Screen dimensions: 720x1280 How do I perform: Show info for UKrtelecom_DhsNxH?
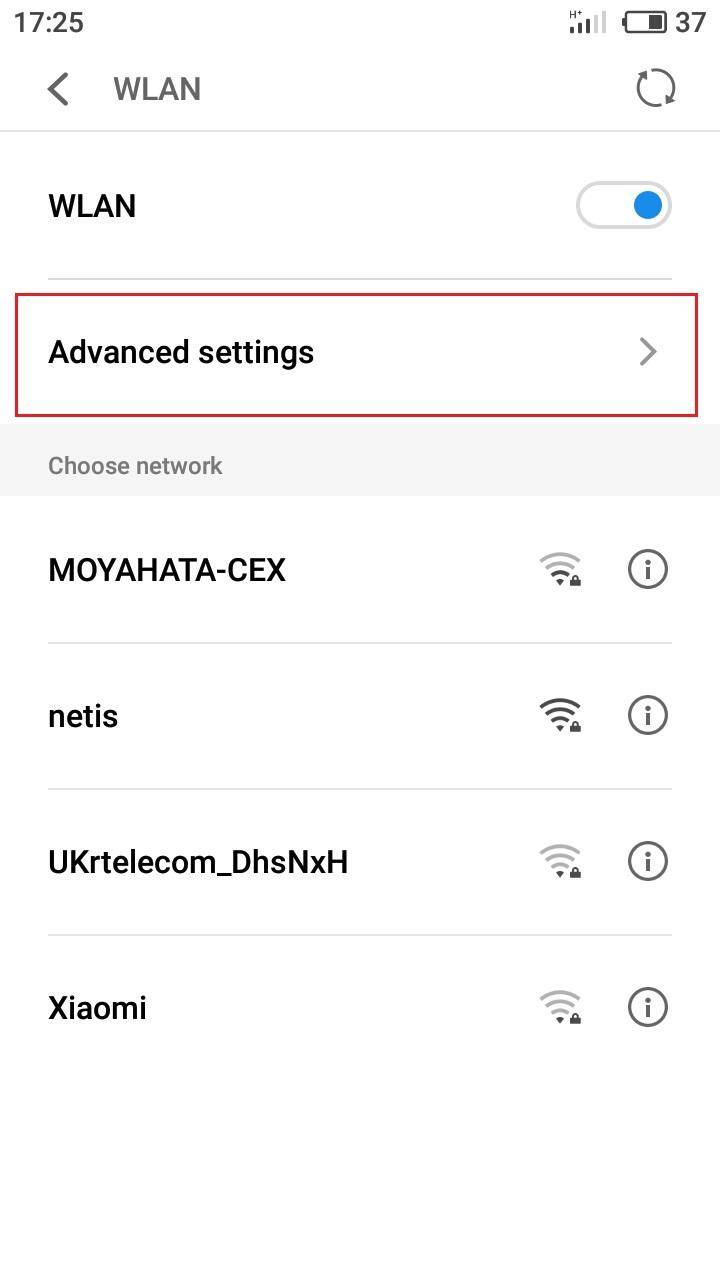pyautogui.click(x=647, y=861)
